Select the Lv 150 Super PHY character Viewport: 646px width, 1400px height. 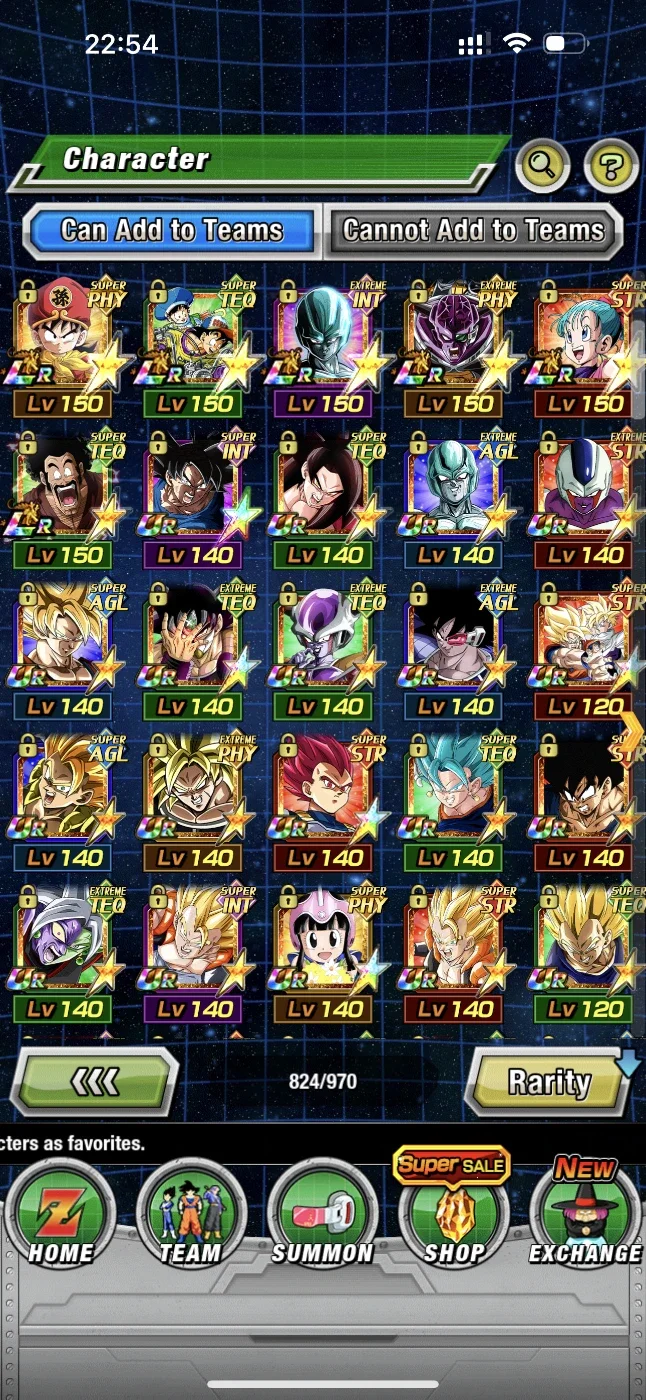67,348
